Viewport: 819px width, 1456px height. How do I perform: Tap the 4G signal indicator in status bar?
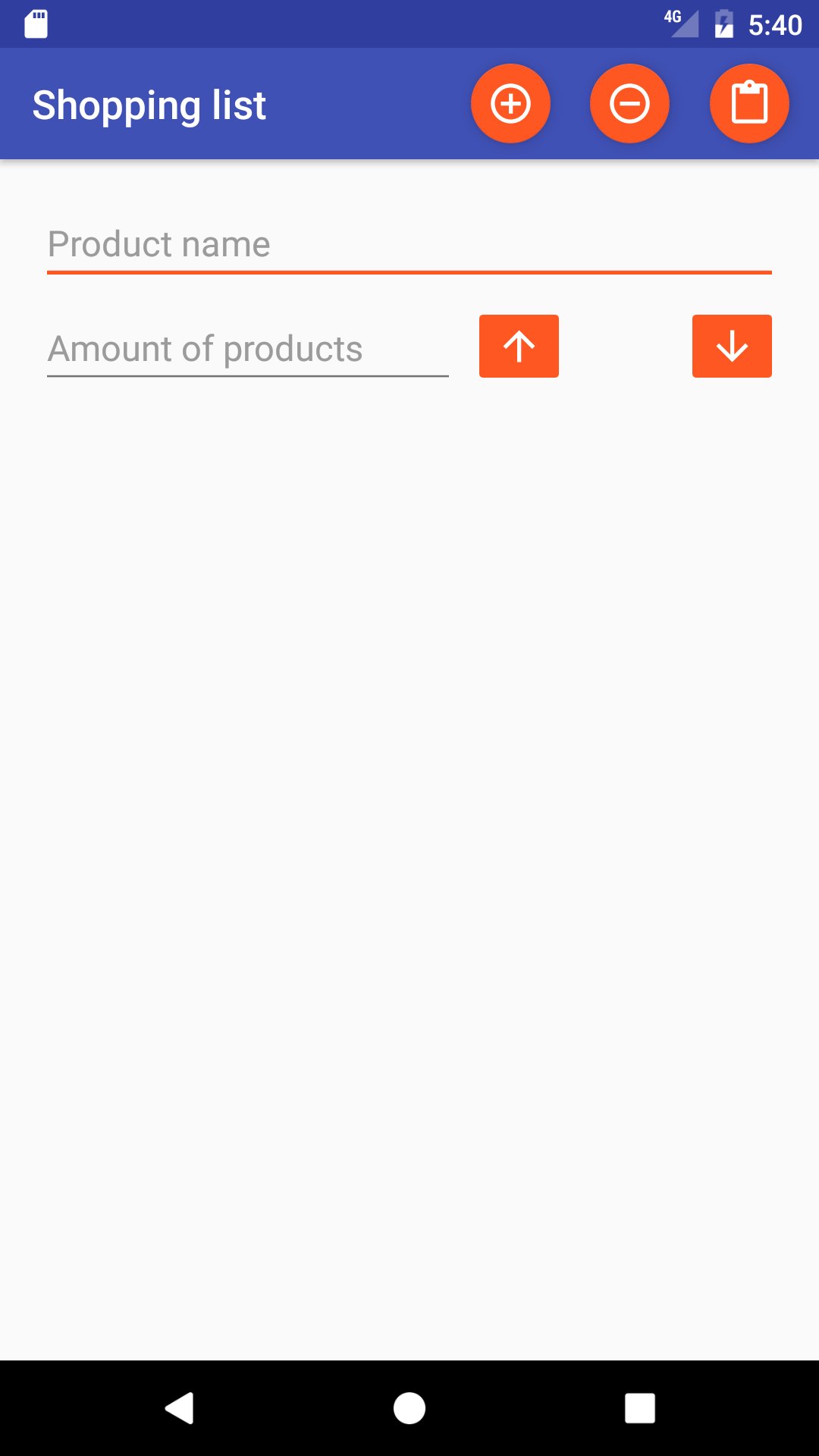coord(679,23)
